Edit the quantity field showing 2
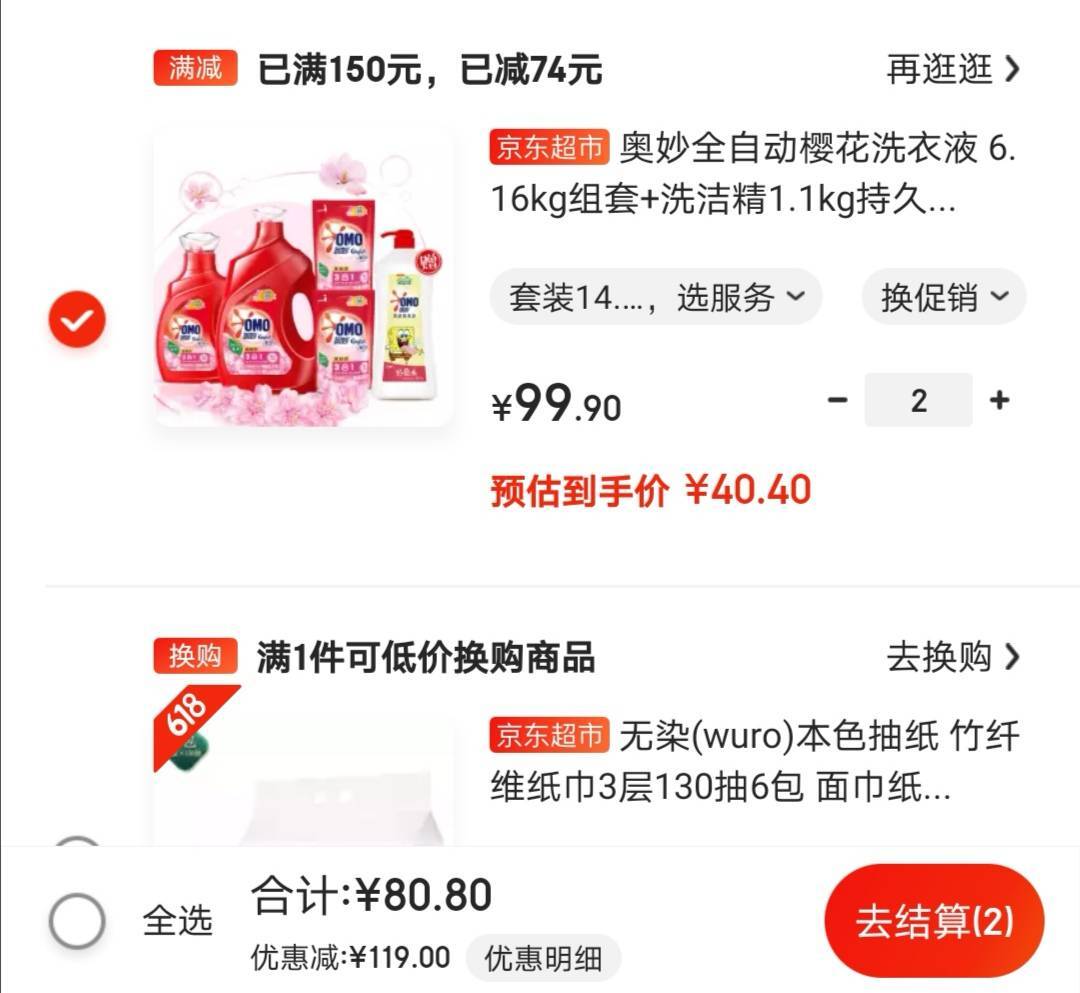Image resolution: width=1080 pixels, height=993 pixels. coord(918,400)
